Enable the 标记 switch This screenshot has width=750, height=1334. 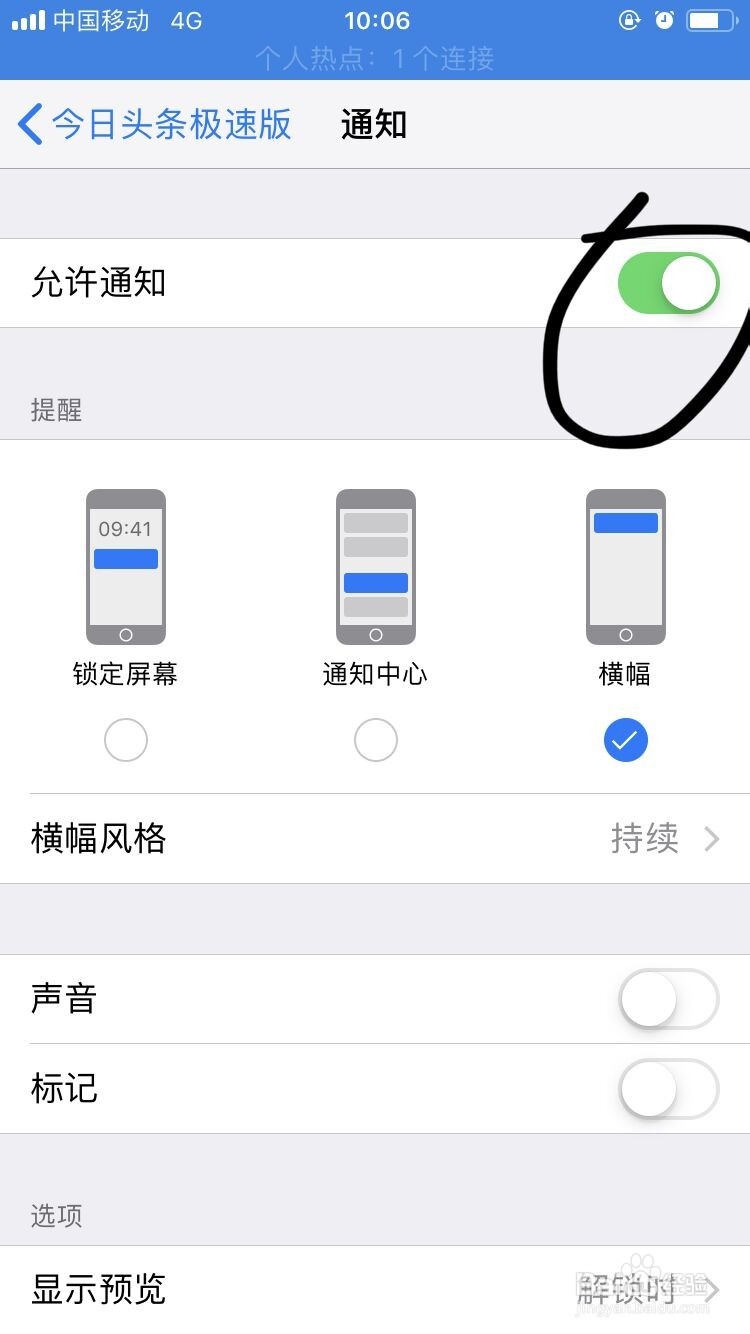click(667, 1090)
